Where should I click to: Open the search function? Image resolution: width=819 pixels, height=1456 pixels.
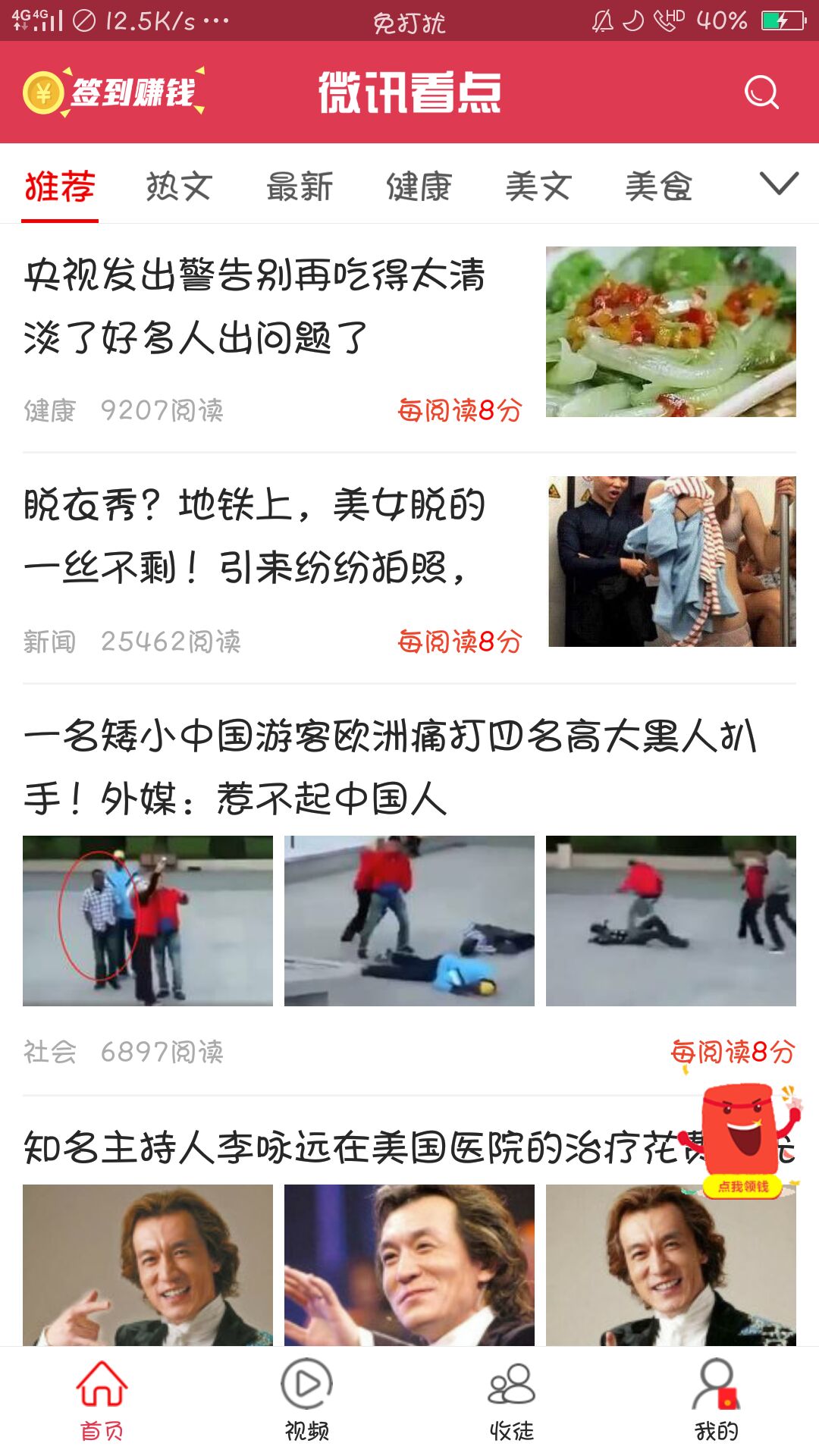click(762, 95)
